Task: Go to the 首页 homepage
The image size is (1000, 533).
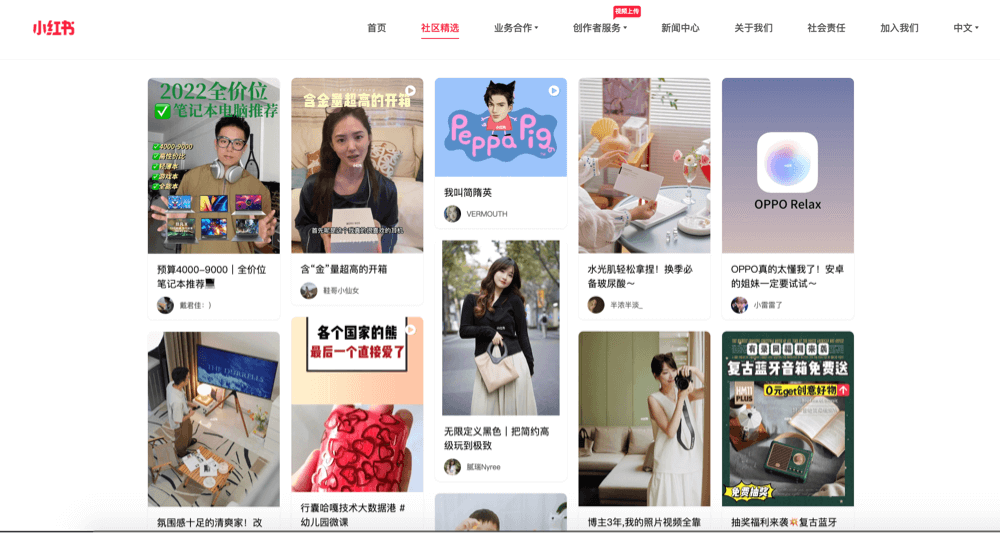Action: [x=376, y=28]
